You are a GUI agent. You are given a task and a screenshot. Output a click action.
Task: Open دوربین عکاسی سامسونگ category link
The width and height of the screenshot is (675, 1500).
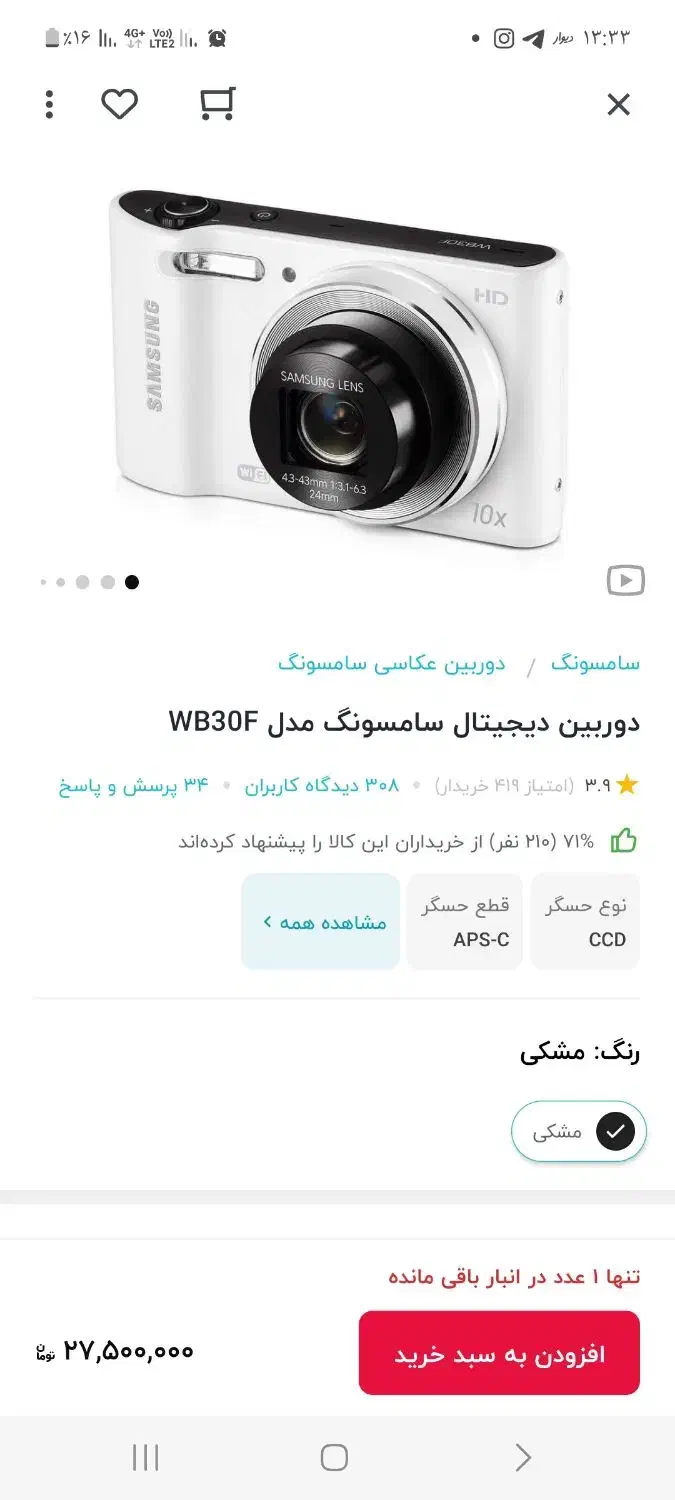tap(392, 663)
